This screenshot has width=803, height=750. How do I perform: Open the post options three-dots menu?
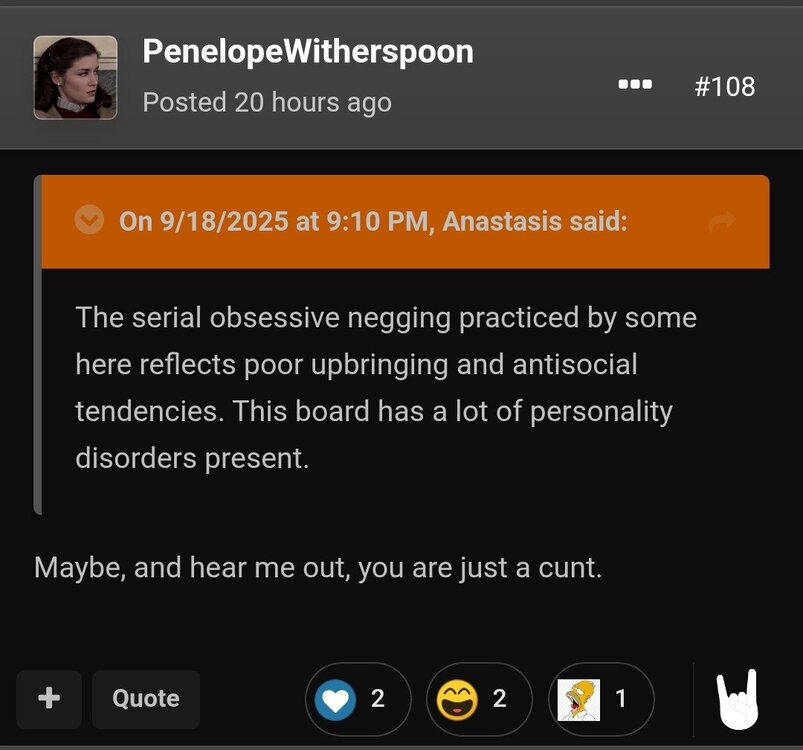coord(635,85)
